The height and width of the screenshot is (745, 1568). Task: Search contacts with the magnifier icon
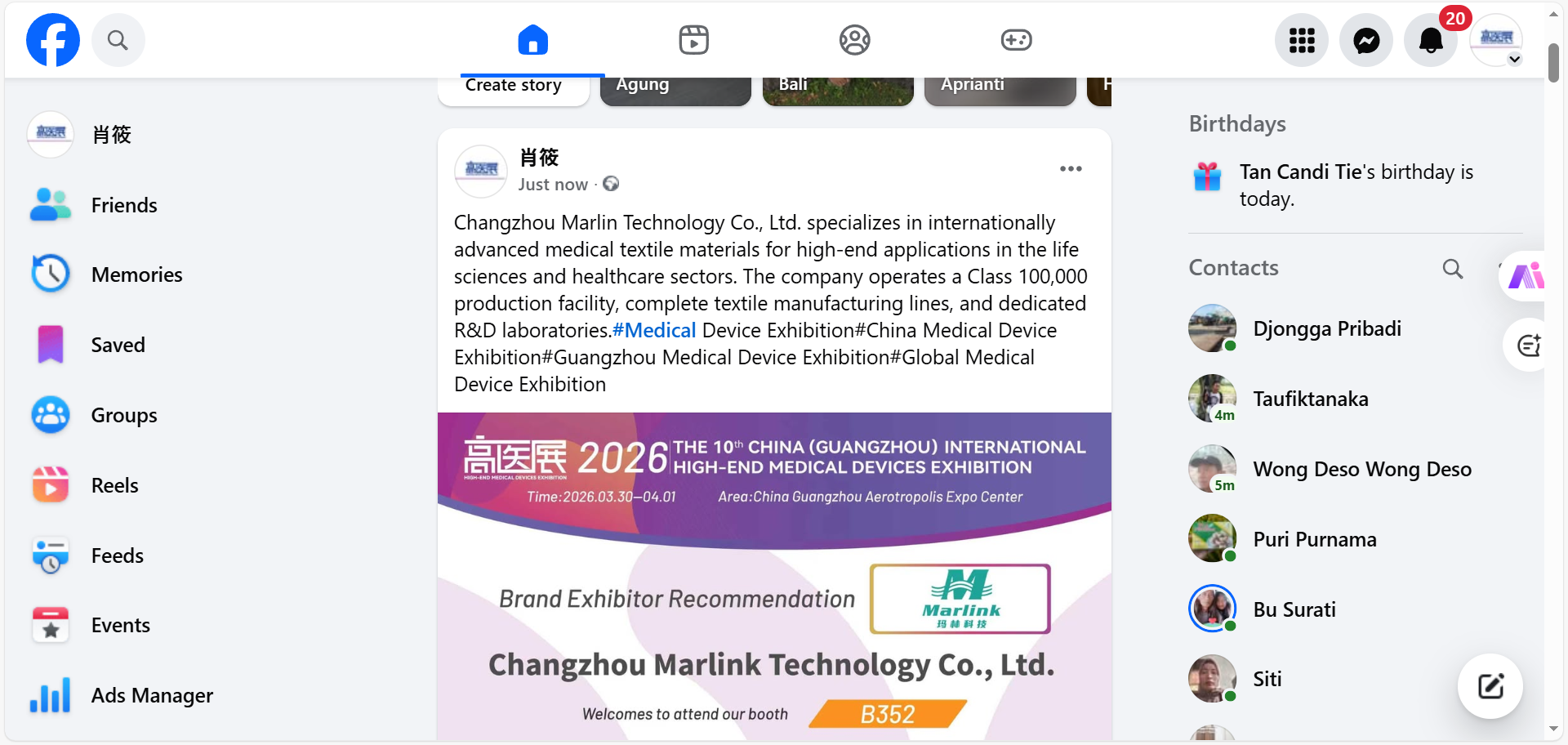point(1452,269)
